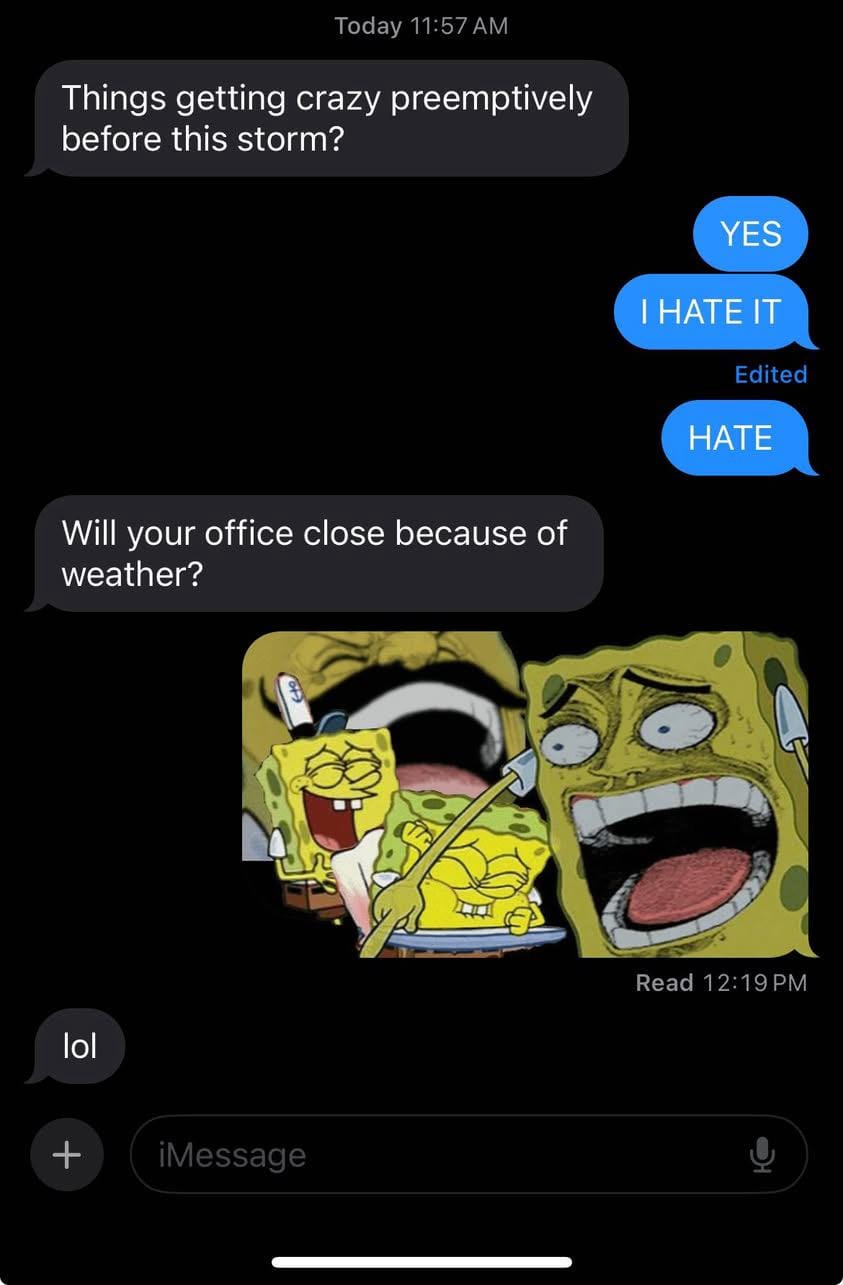The width and height of the screenshot is (843, 1285).
Task: Focus the iMessage text field
Action: 440,1155
